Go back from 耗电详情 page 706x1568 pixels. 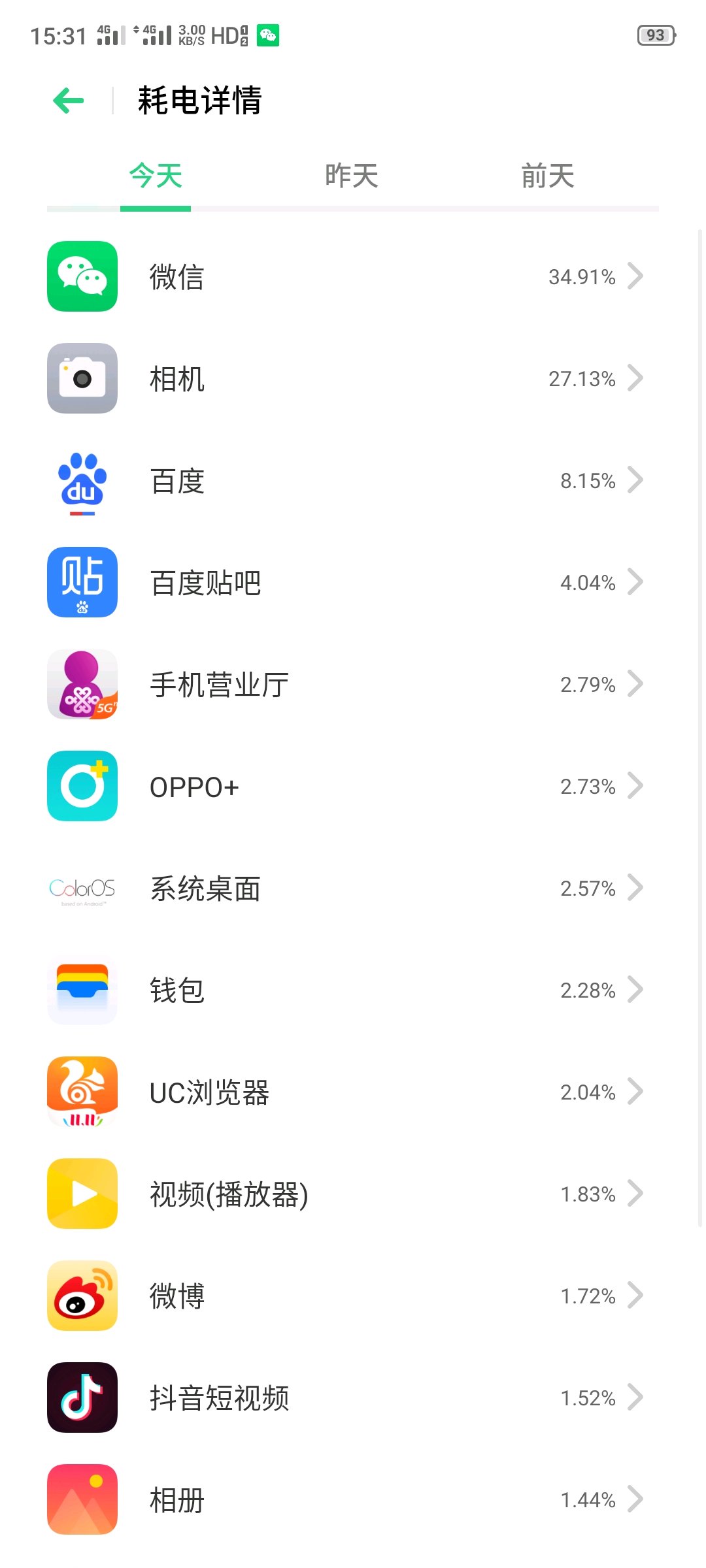click(x=69, y=101)
